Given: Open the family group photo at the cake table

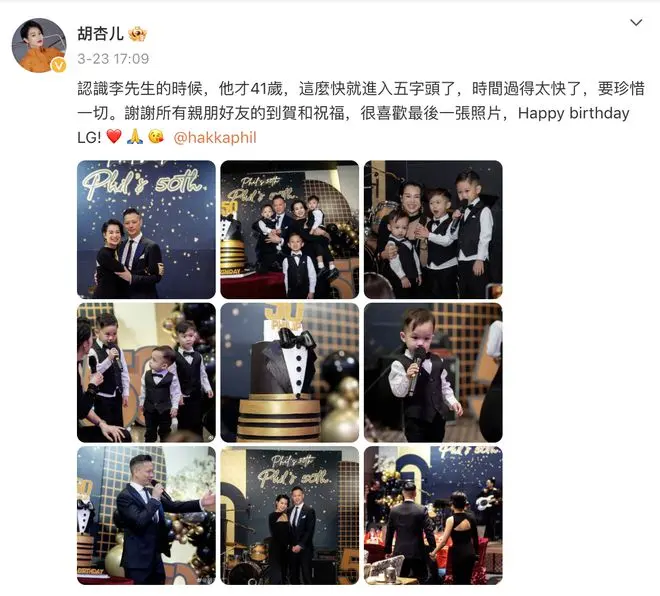Looking at the screenshot, I should (x=289, y=230).
